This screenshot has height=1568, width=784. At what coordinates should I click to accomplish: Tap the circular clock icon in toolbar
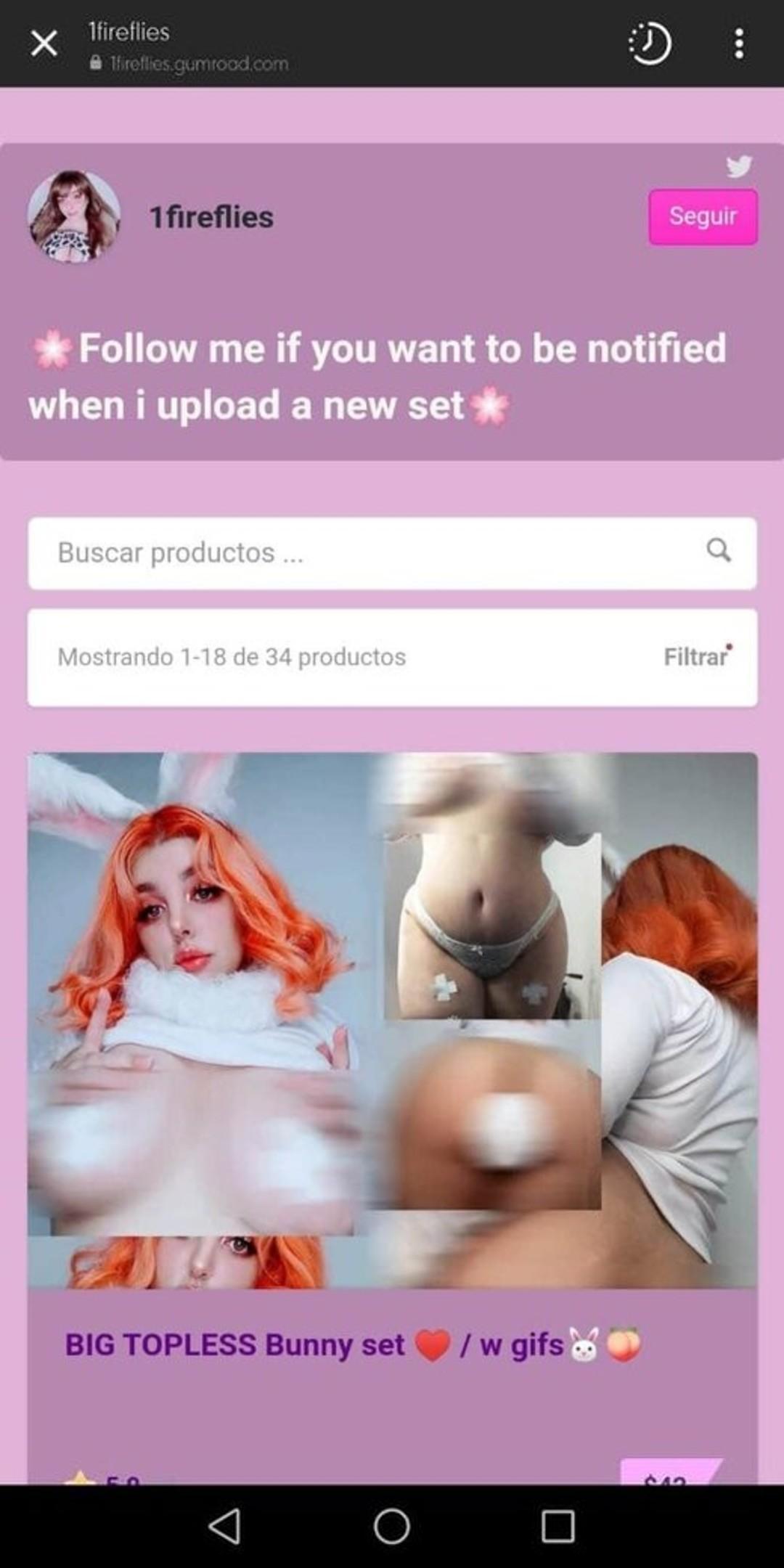[x=649, y=44]
